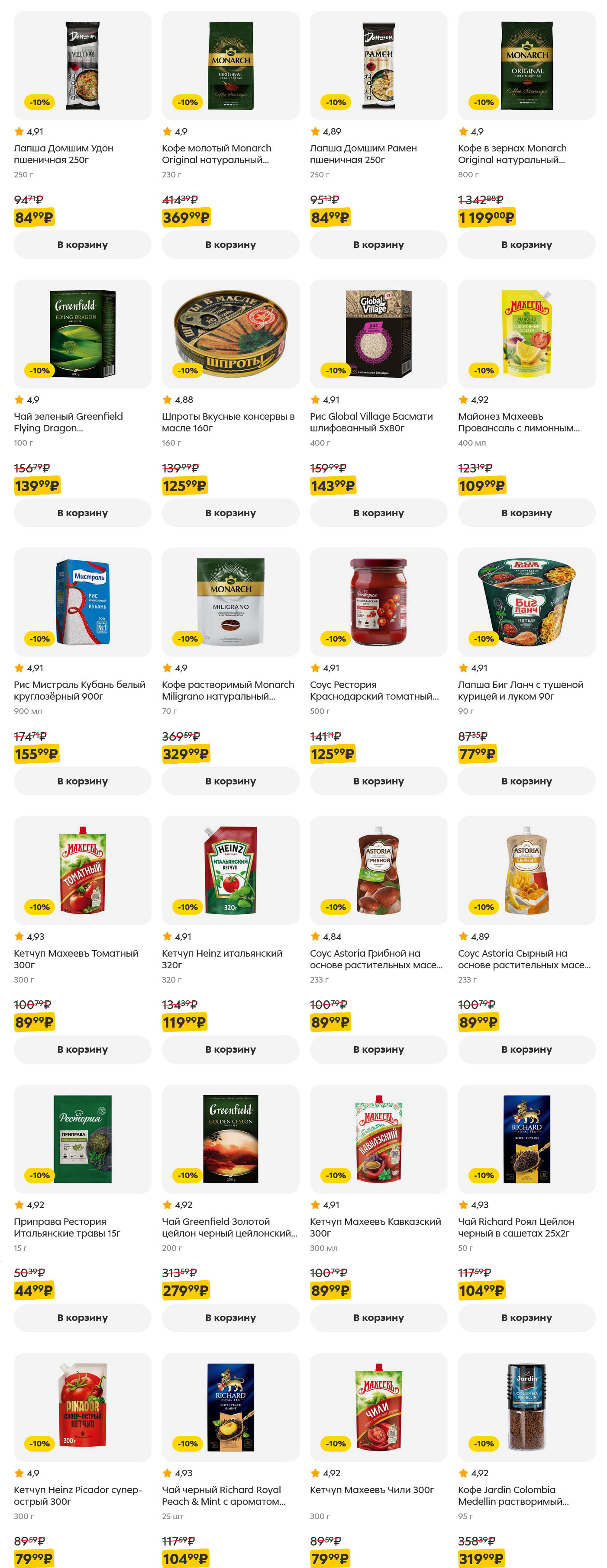Add Лапша Домшим Удон to cart
This screenshot has height=1568, width=607.
pyautogui.click(x=82, y=244)
